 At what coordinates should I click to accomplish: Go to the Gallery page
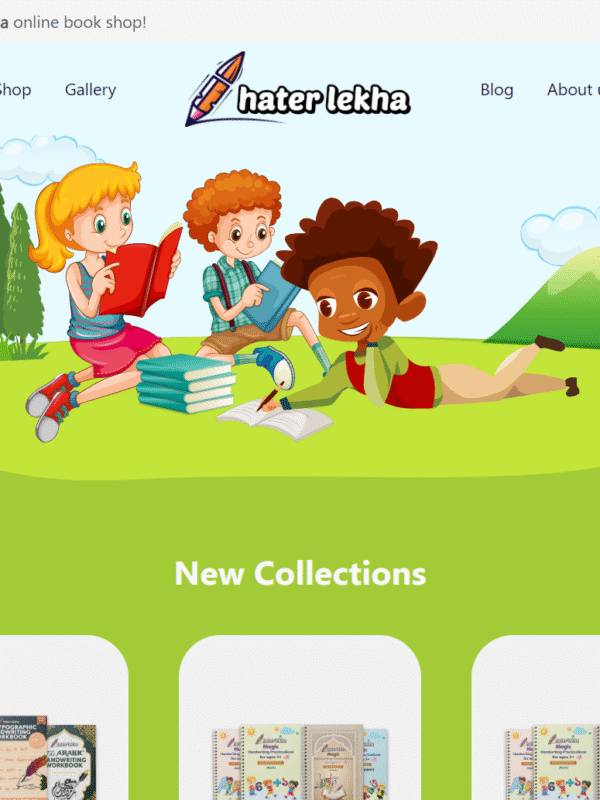click(90, 90)
